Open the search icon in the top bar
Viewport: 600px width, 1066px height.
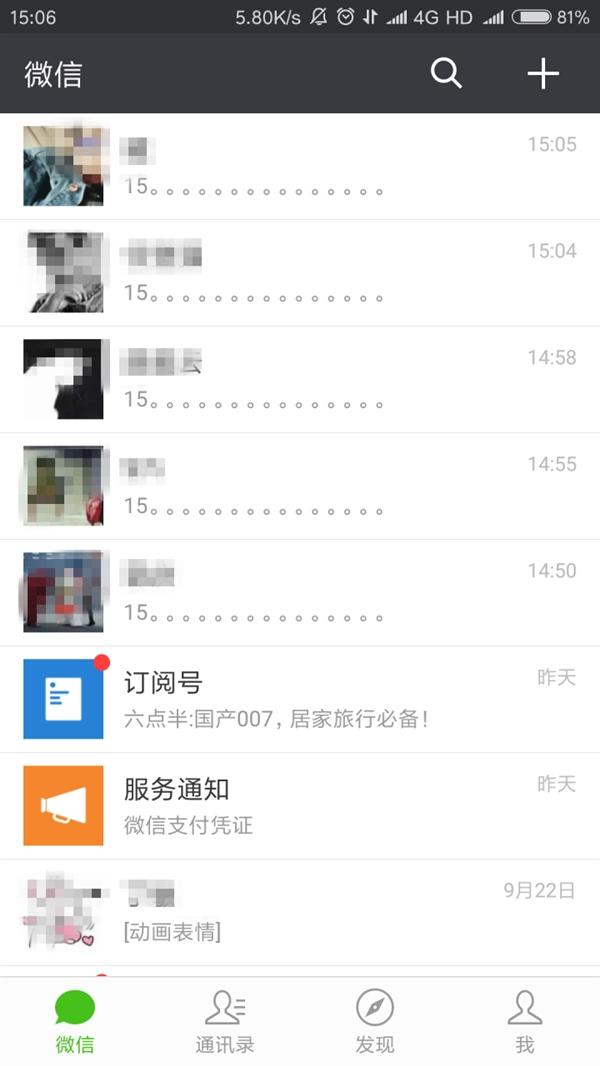446,73
